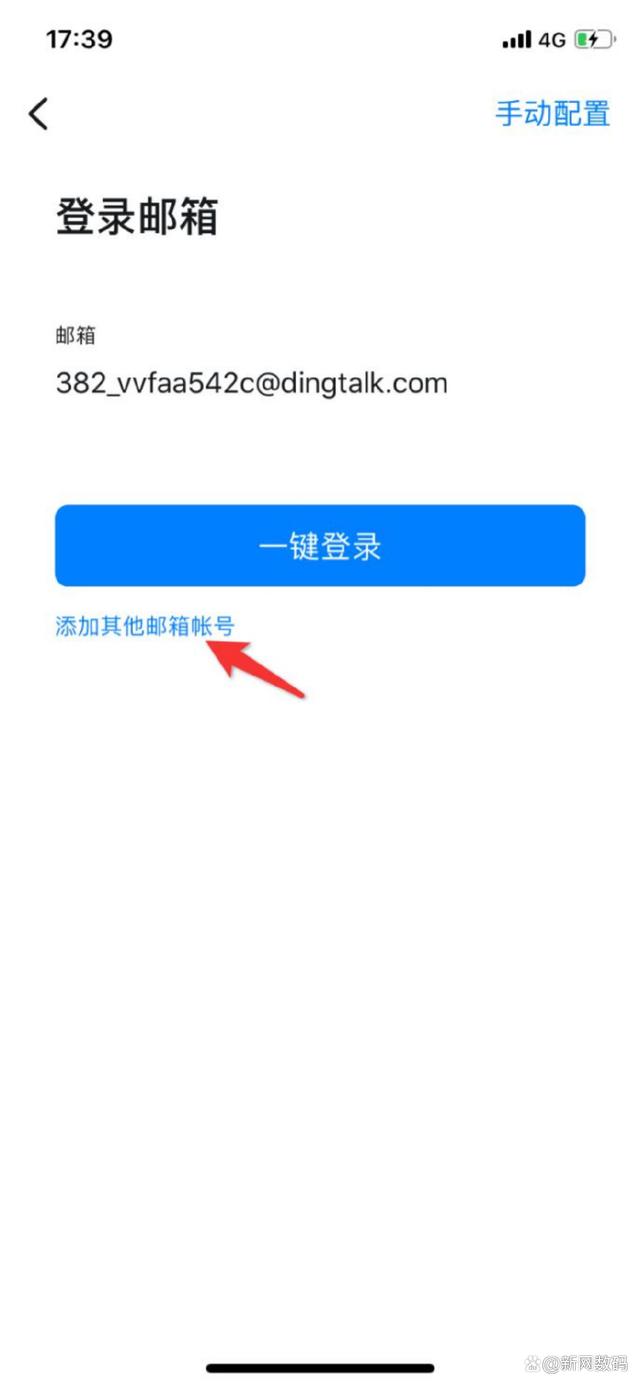The width and height of the screenshot is (640, 1386).
Task: Log in with the 一键登录 button
Action: coord(320,546)
